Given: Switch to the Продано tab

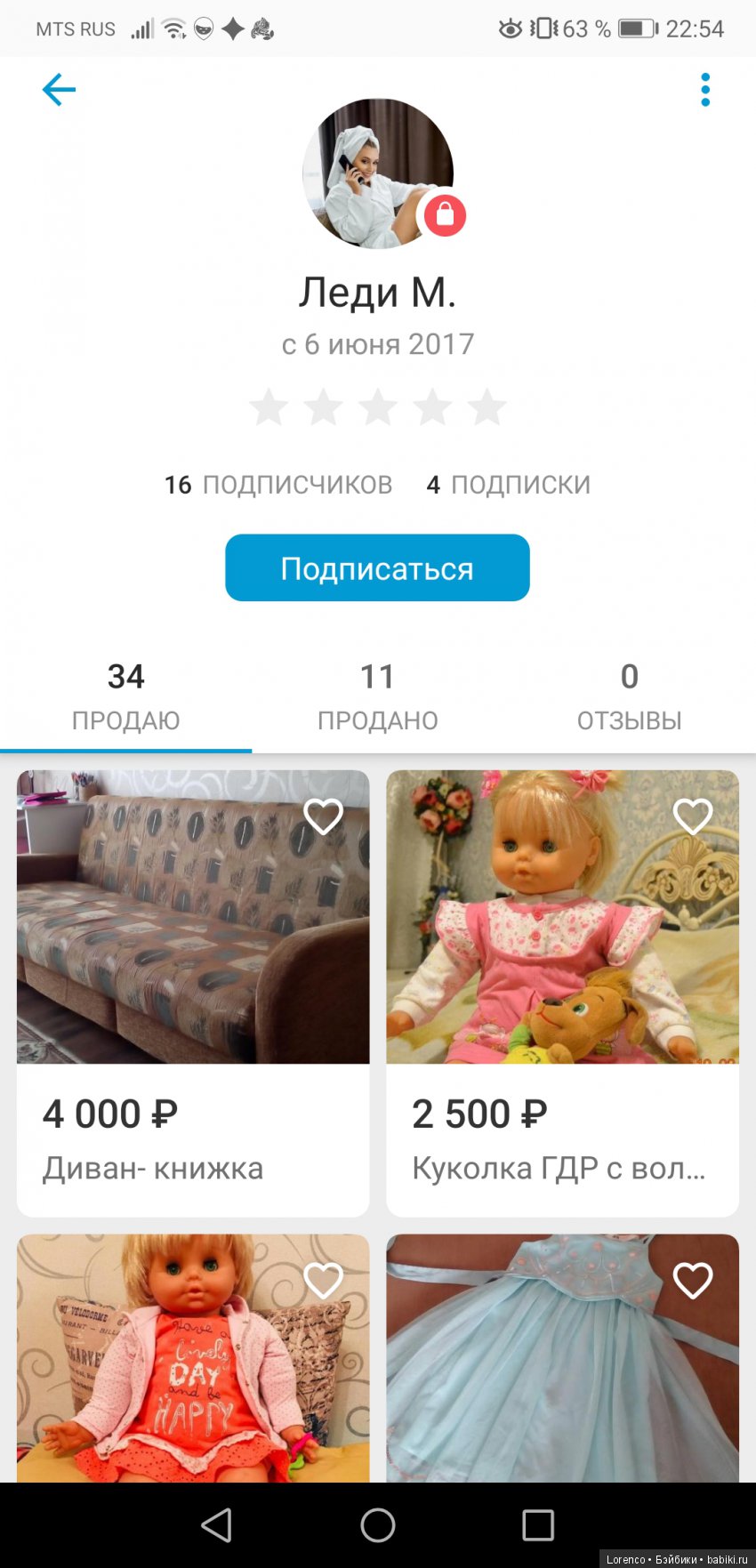Looking at the screenshot, I should pos(378,697).
